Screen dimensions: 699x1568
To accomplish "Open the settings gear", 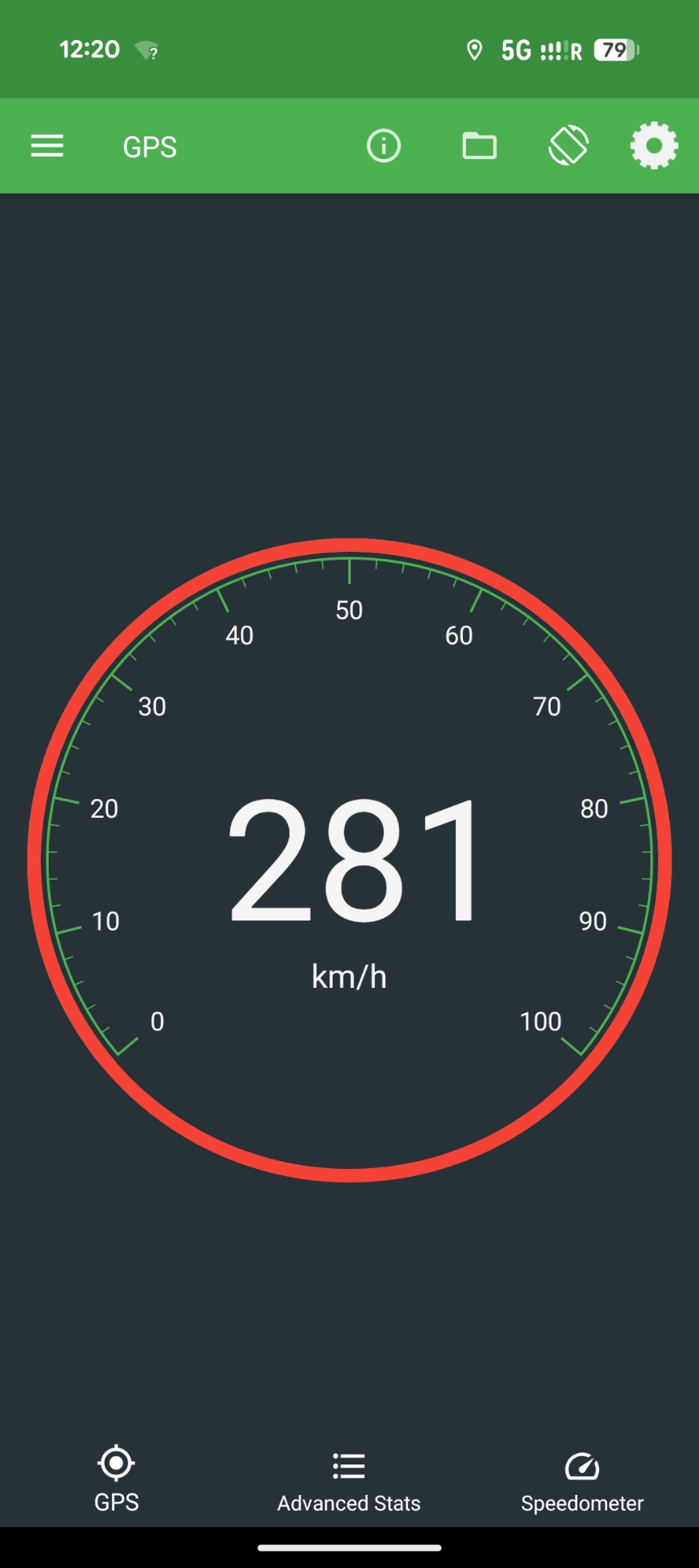I will point(654,146).
